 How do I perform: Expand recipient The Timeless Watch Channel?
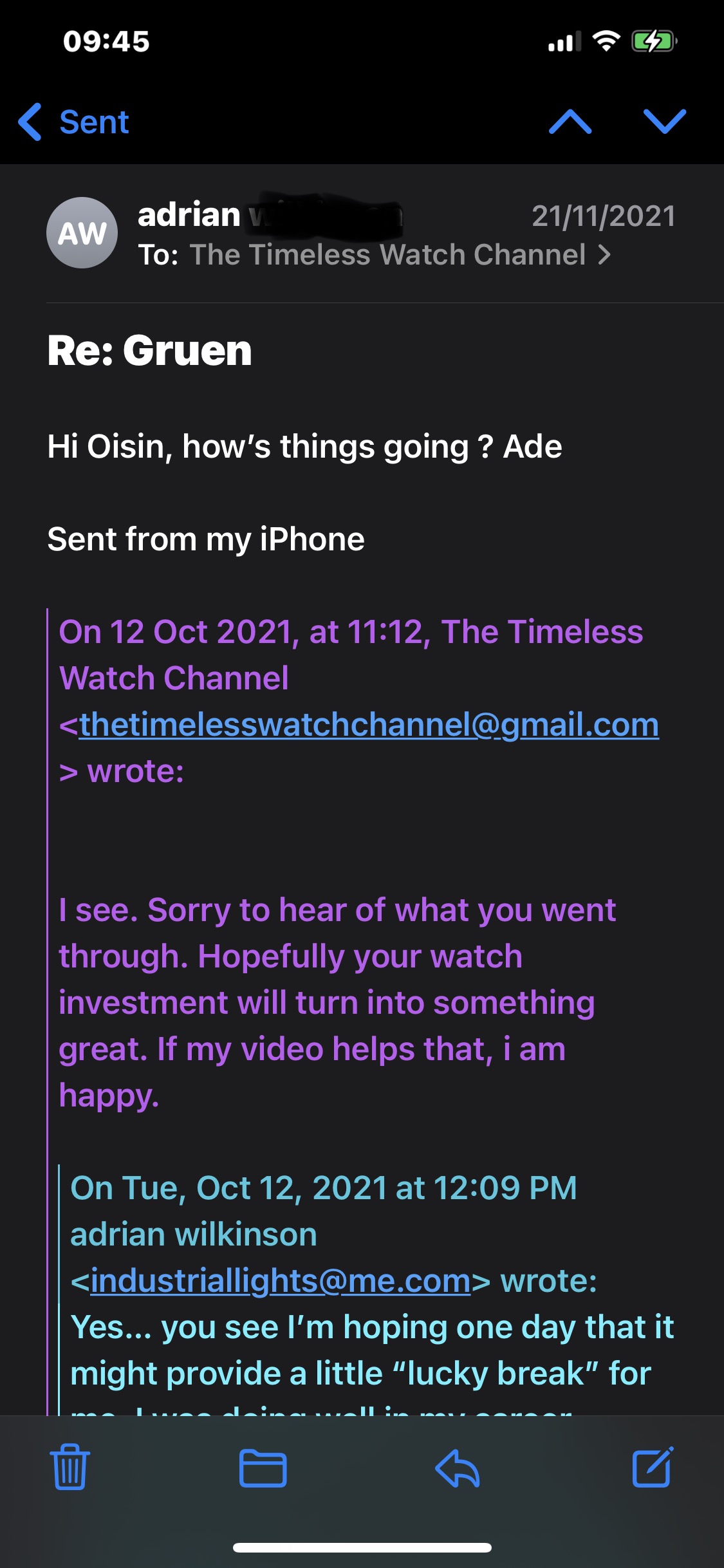[399, 255]
